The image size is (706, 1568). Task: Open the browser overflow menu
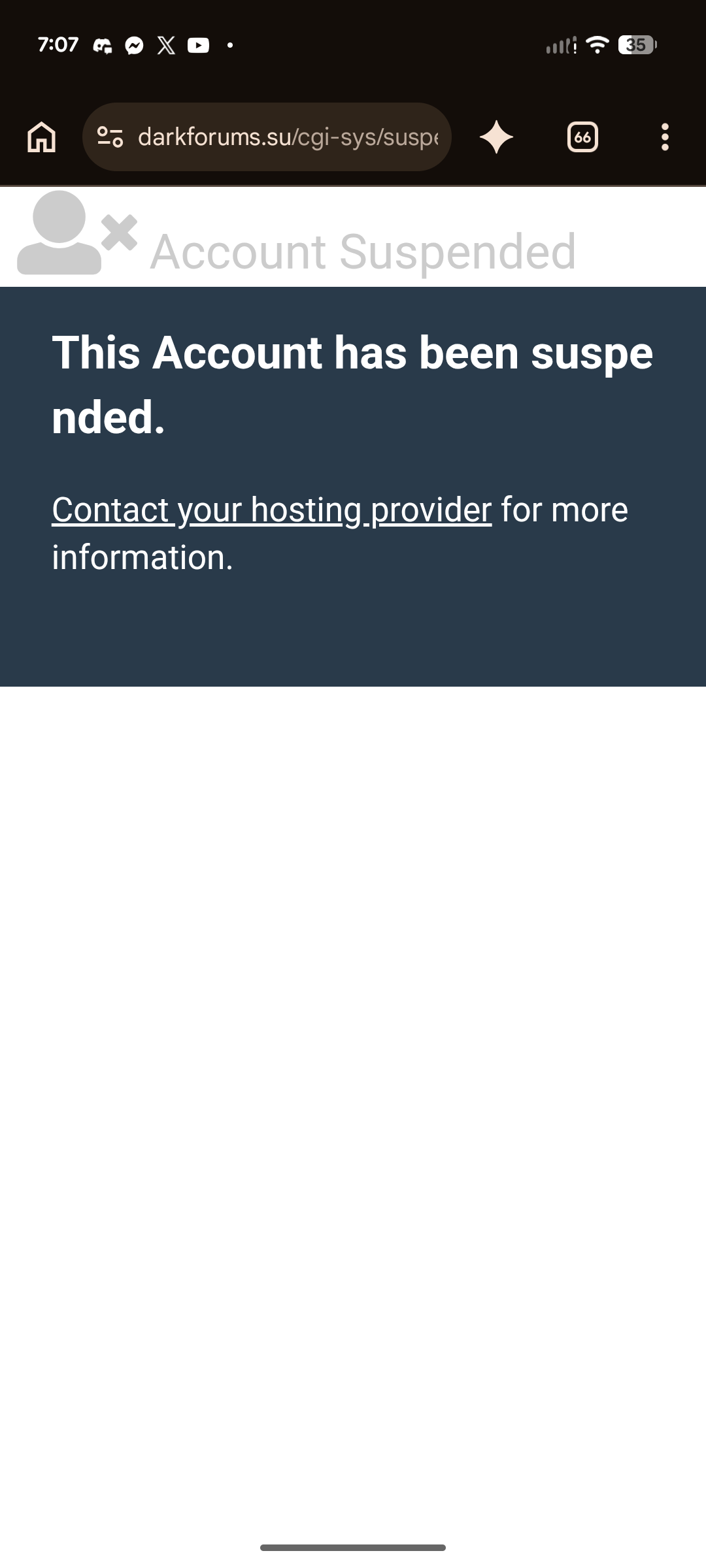tap(665, 137)
